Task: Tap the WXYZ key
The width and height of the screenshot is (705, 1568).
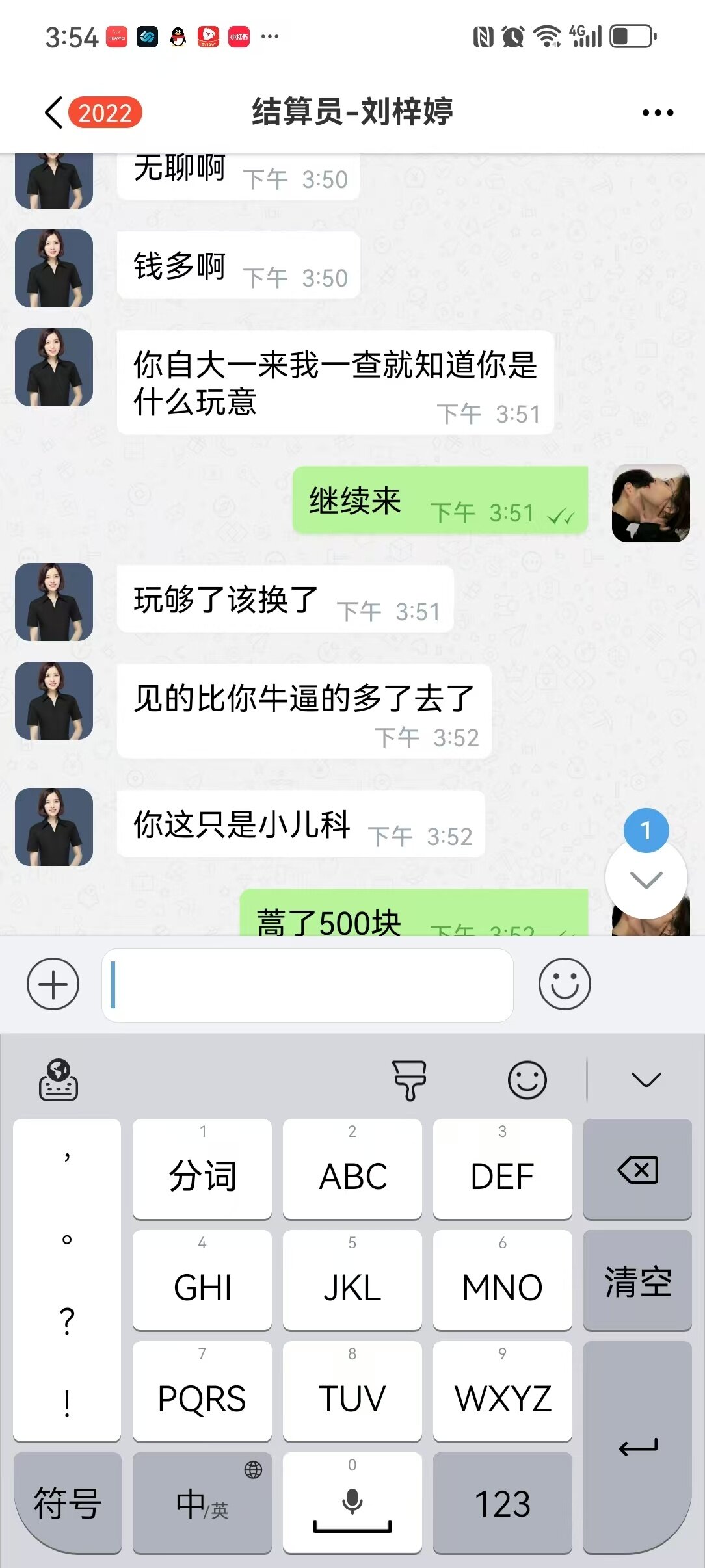Action: click(502, 1391)
